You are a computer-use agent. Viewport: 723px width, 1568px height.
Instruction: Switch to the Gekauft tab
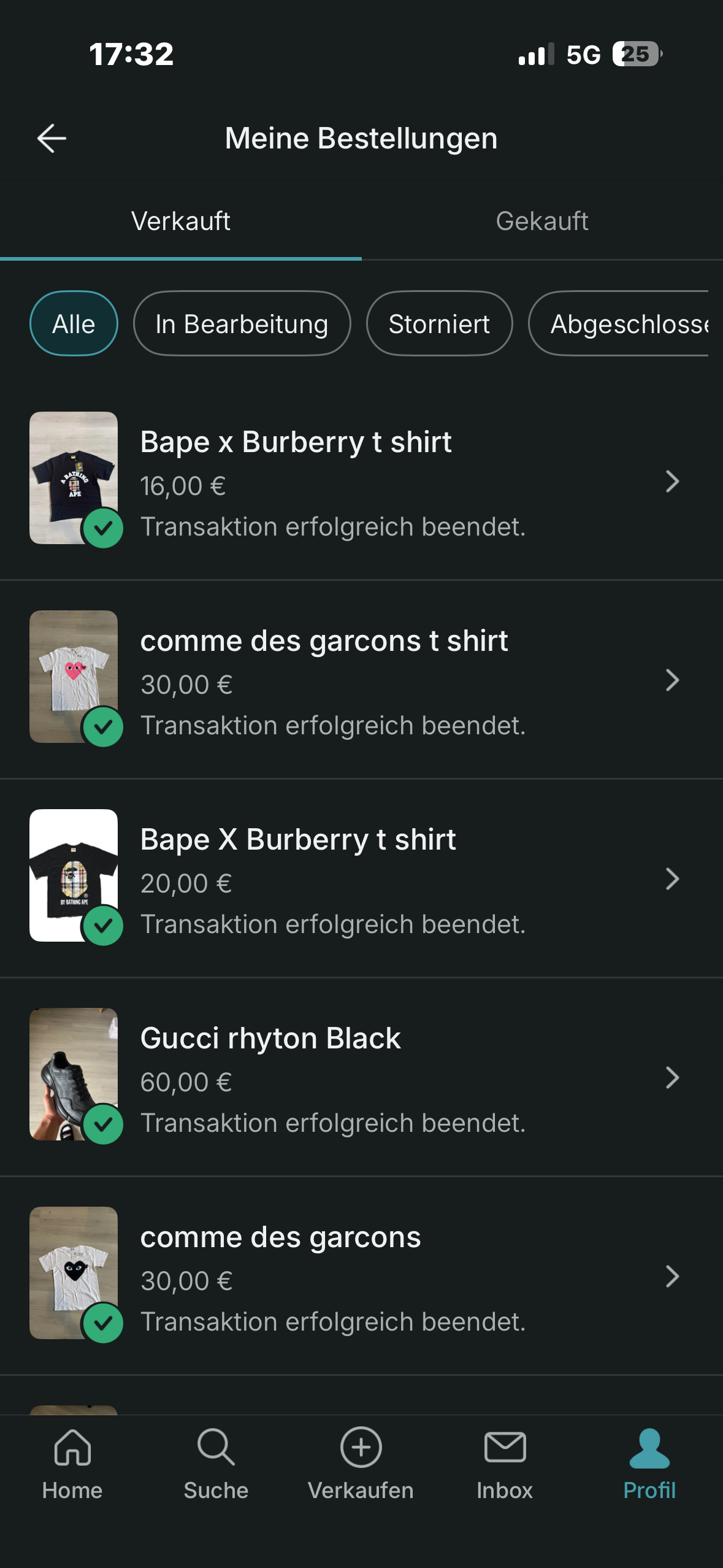[x=542, y=221]
